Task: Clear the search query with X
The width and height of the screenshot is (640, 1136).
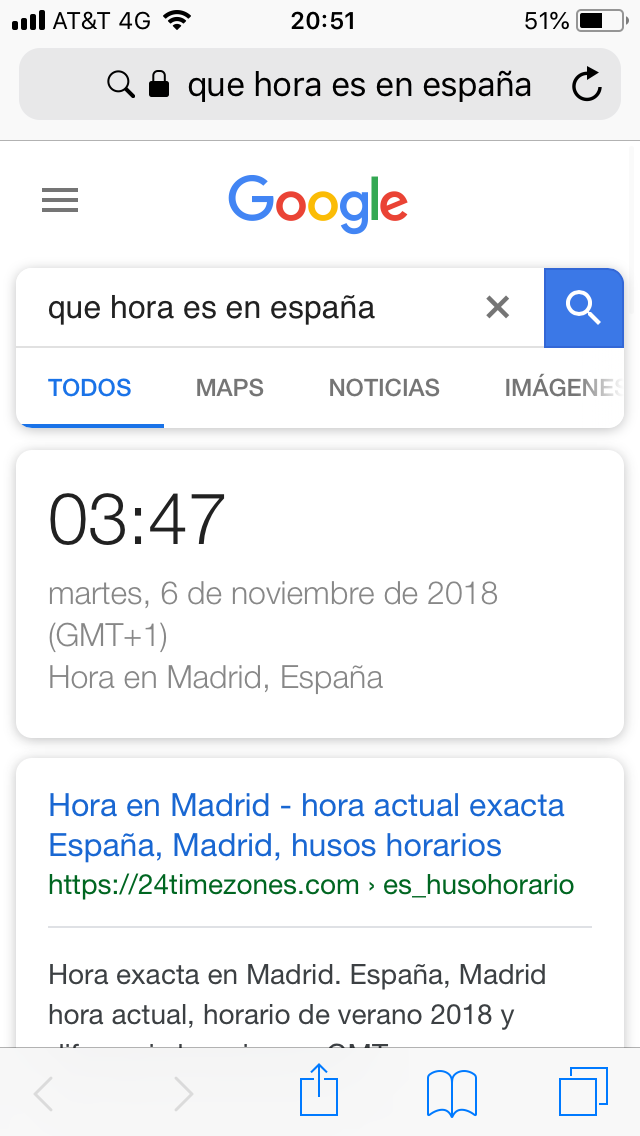Action: [497, 307]
